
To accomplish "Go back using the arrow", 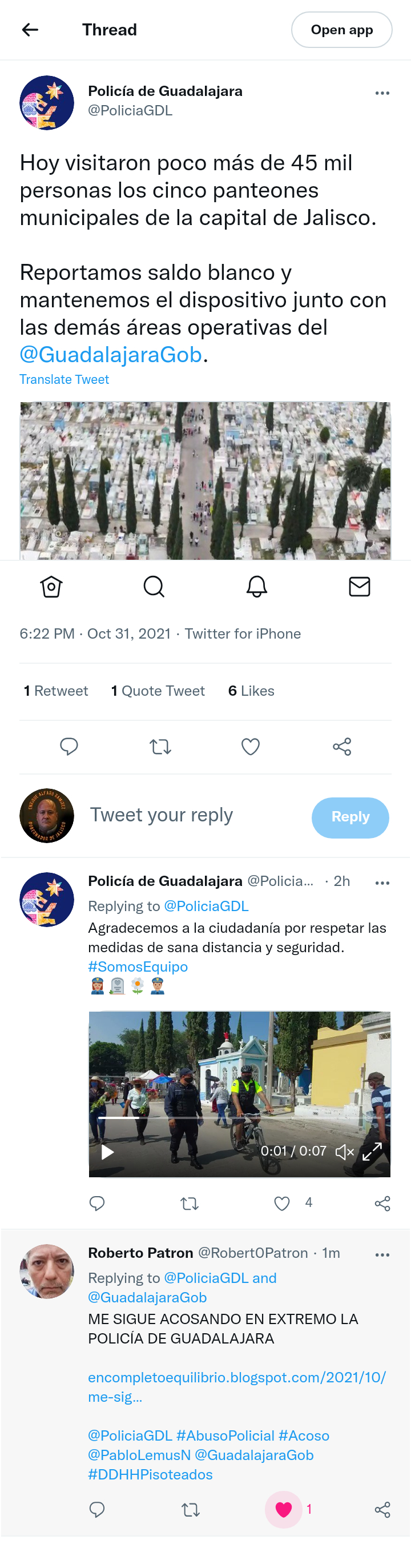I will (x=30, y=30).
